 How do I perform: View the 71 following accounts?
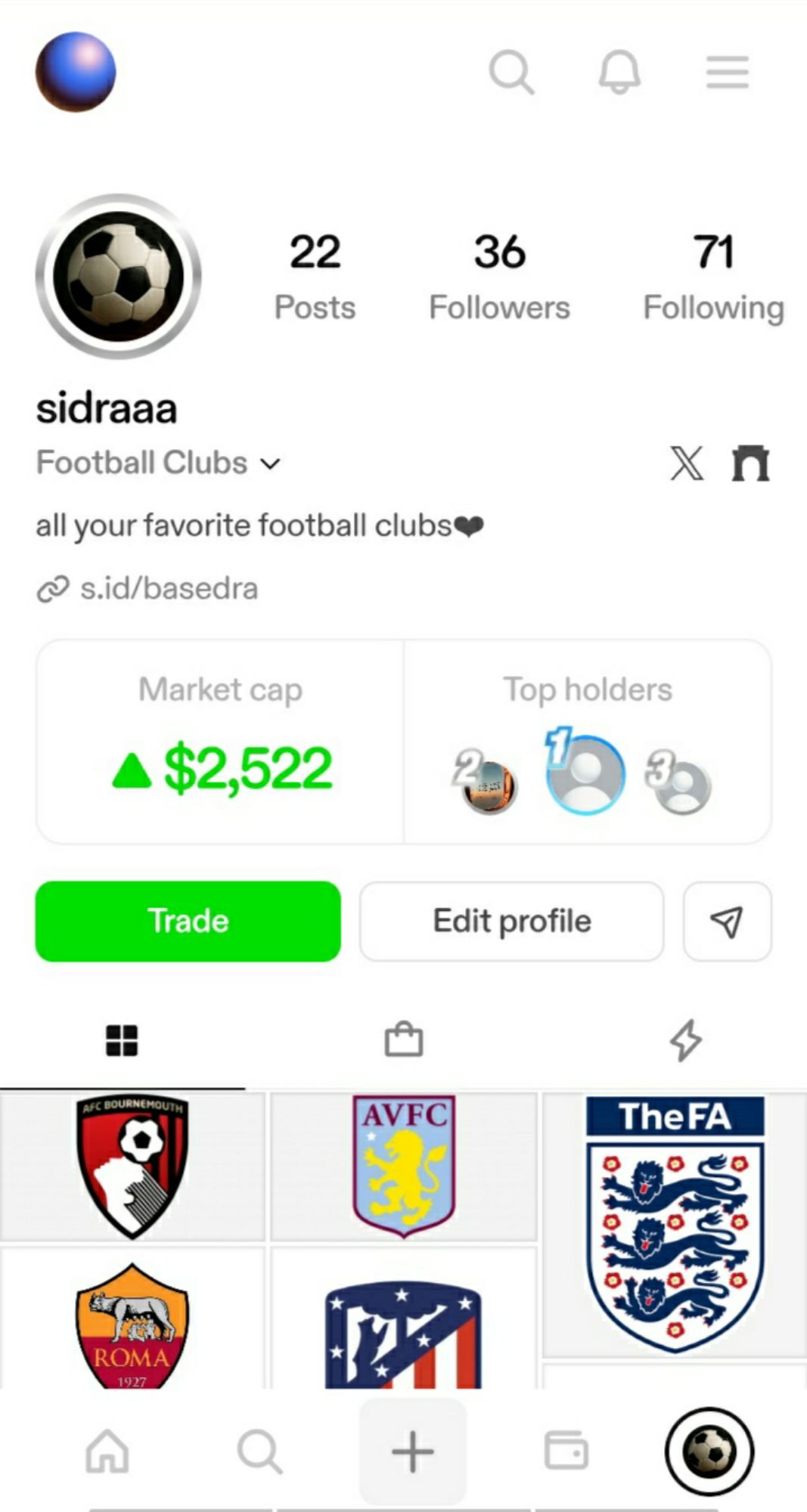tap(712, 276)
